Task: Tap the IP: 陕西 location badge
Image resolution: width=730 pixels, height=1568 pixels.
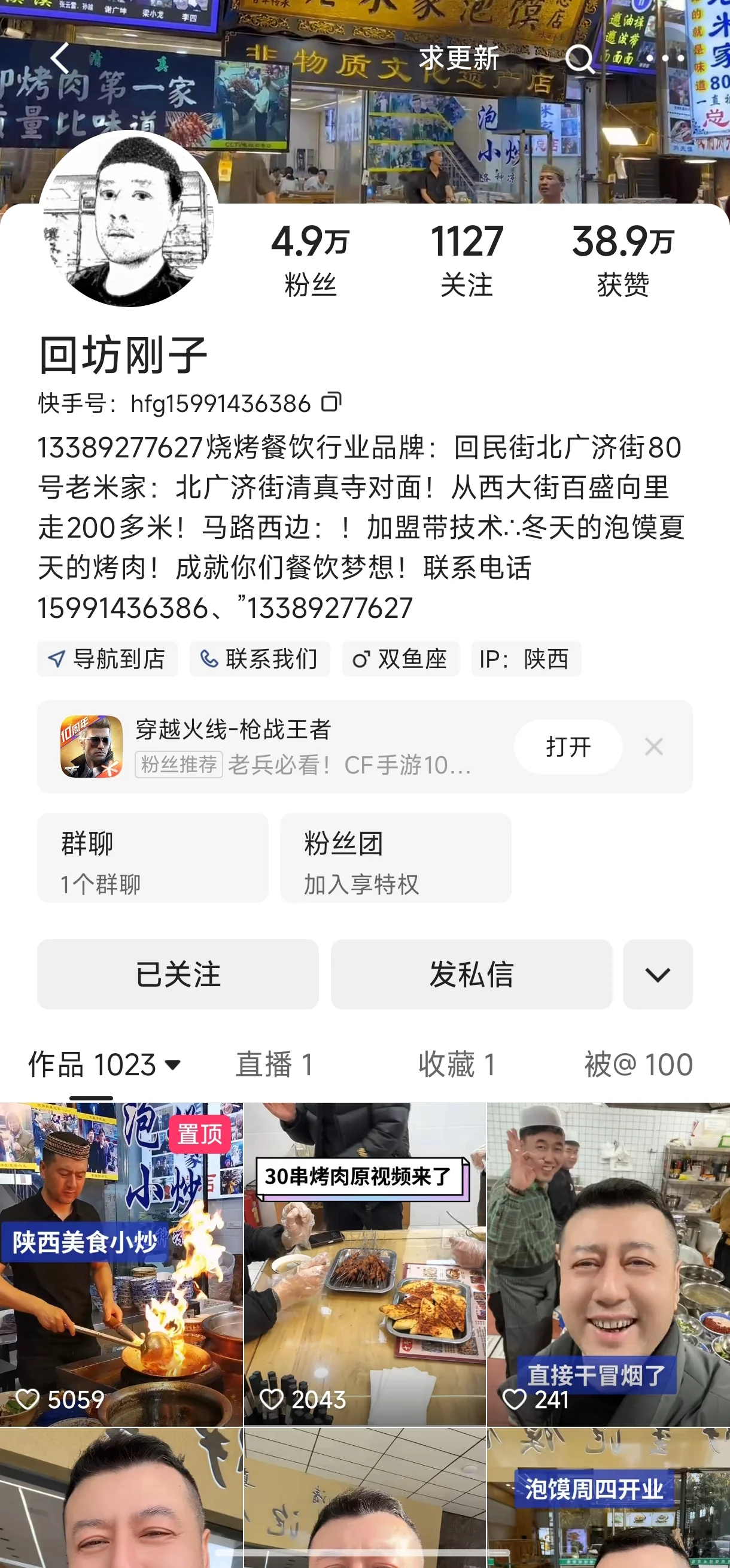Action: point(525,659)
